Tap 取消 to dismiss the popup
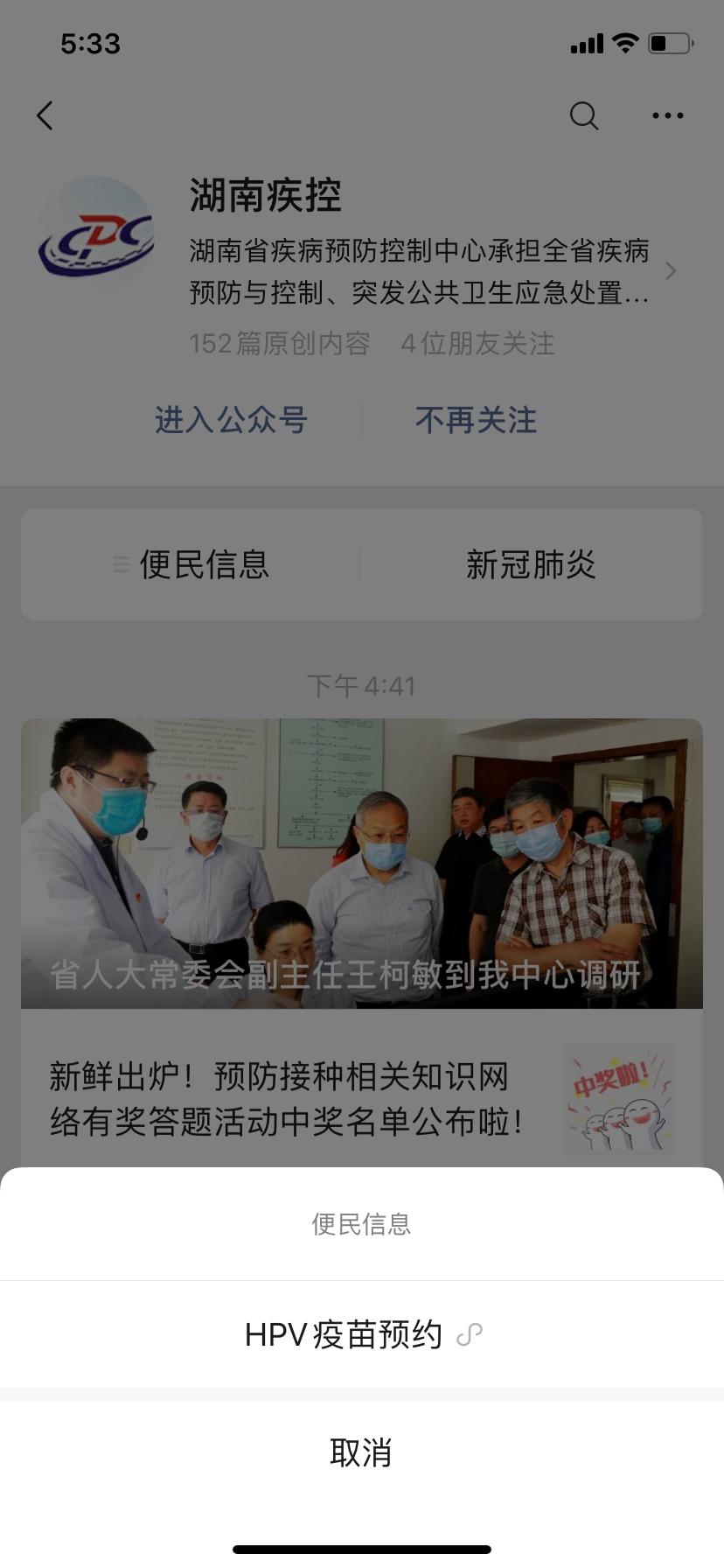Image resolution: width=724 pixels, height=1568 pixels. 362,1452
